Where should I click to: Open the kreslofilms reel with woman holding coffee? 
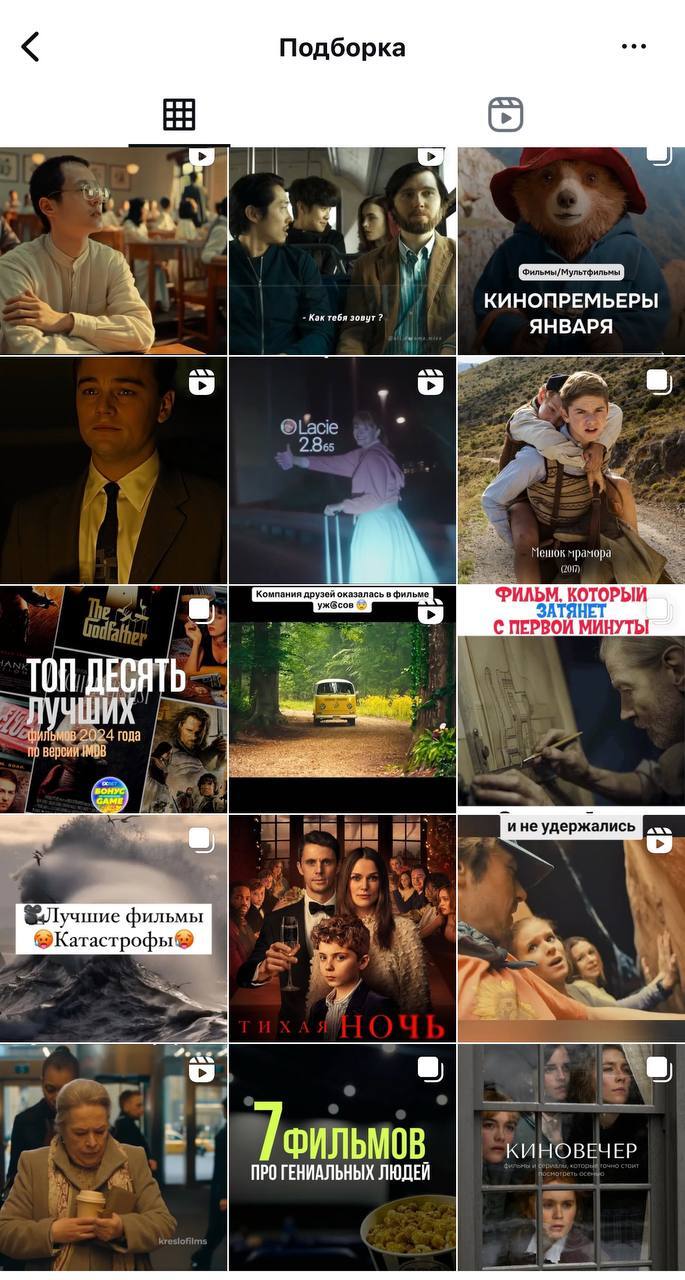113,1157
